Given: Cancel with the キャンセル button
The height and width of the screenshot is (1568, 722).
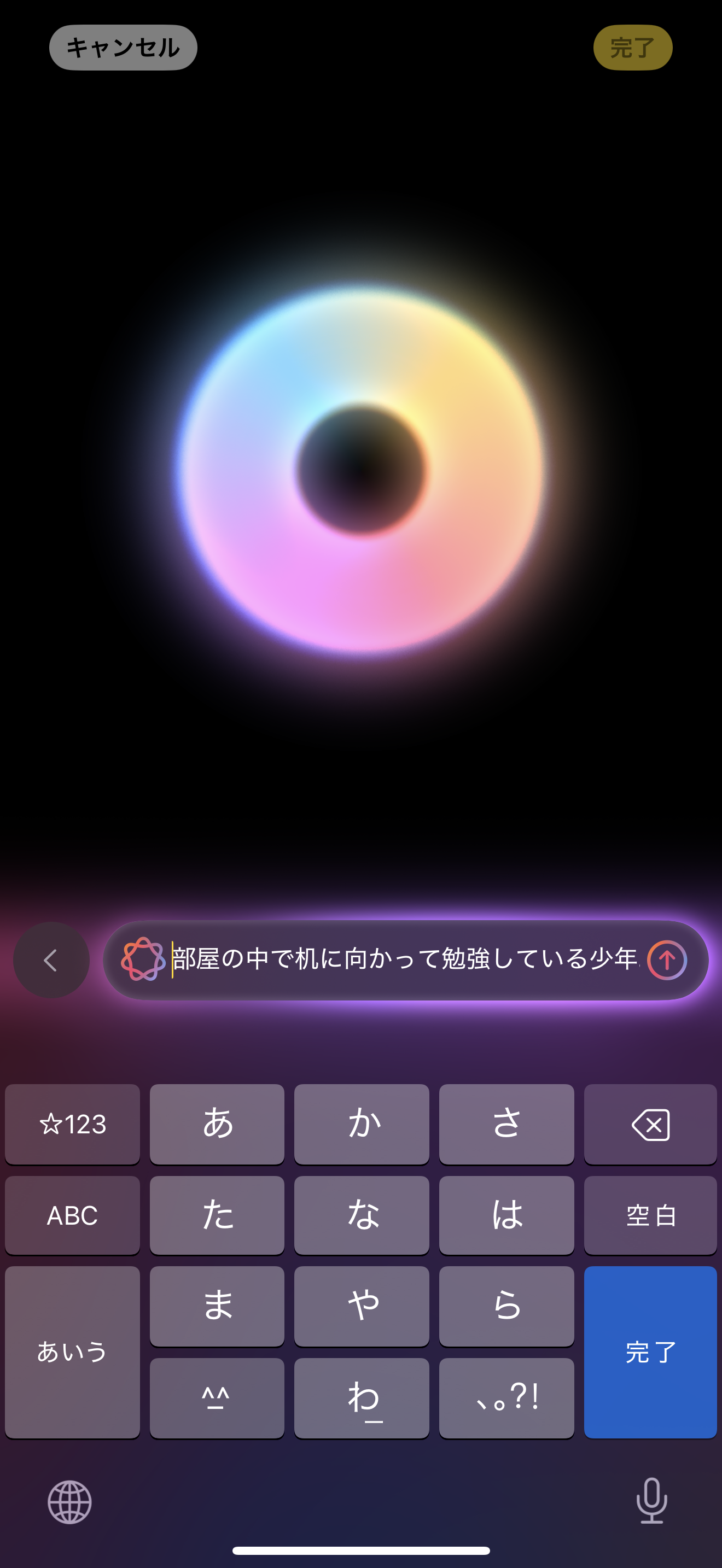Looking at the screenshot, I should tap(123, 47).
